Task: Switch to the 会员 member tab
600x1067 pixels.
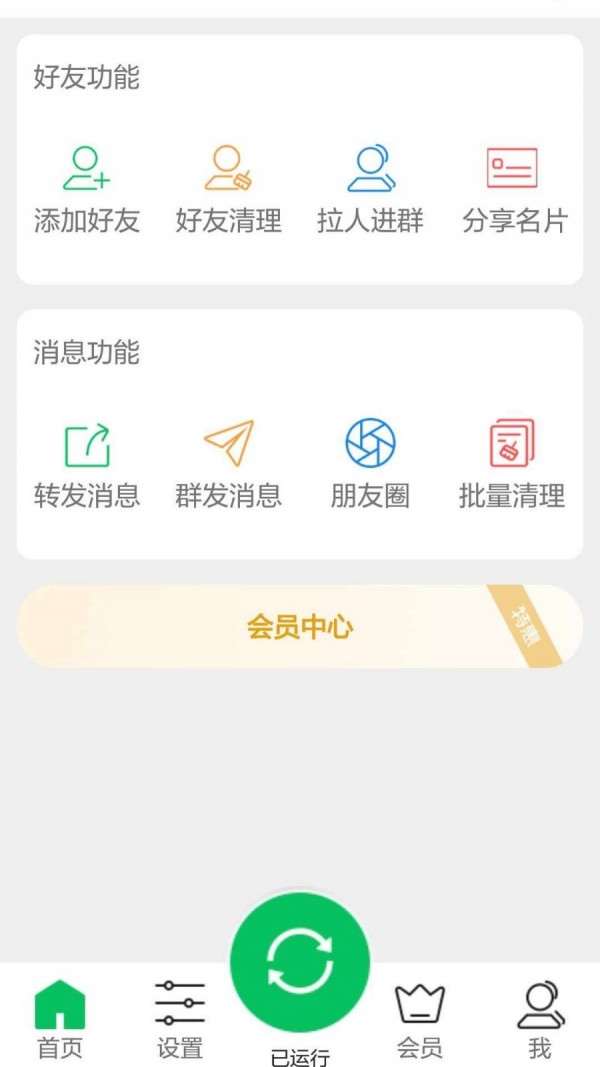Action: tap(420, 1018)
